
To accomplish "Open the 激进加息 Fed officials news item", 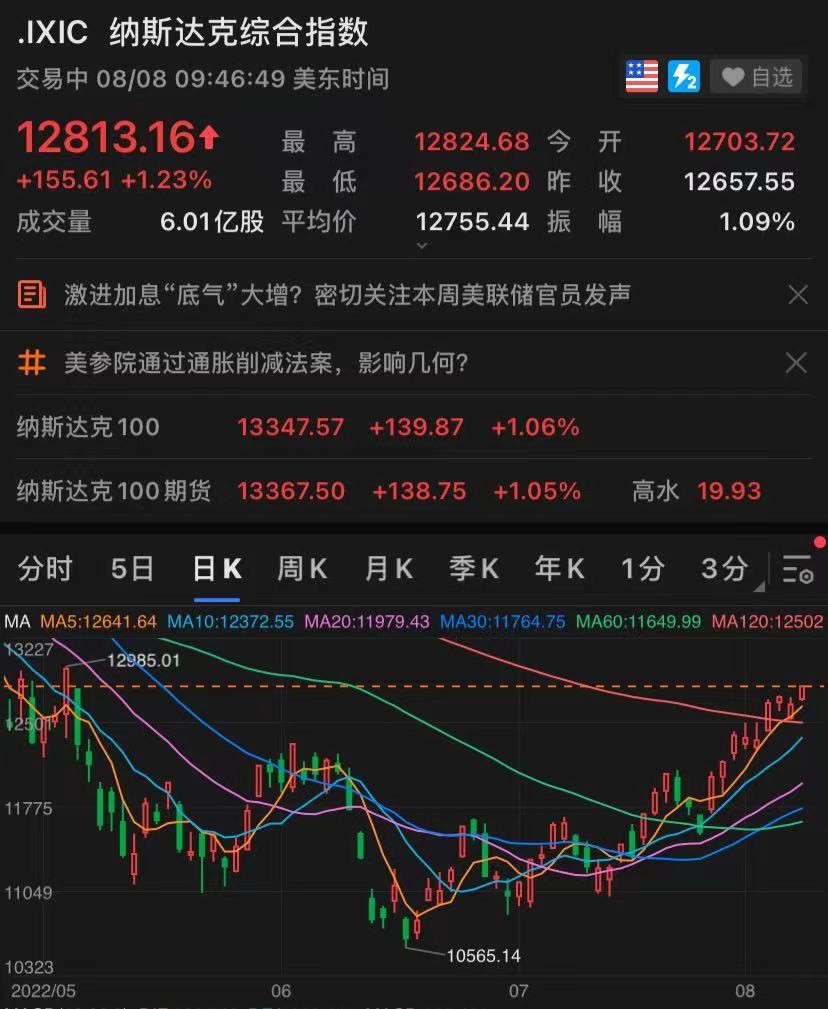I will pos(347,295).
